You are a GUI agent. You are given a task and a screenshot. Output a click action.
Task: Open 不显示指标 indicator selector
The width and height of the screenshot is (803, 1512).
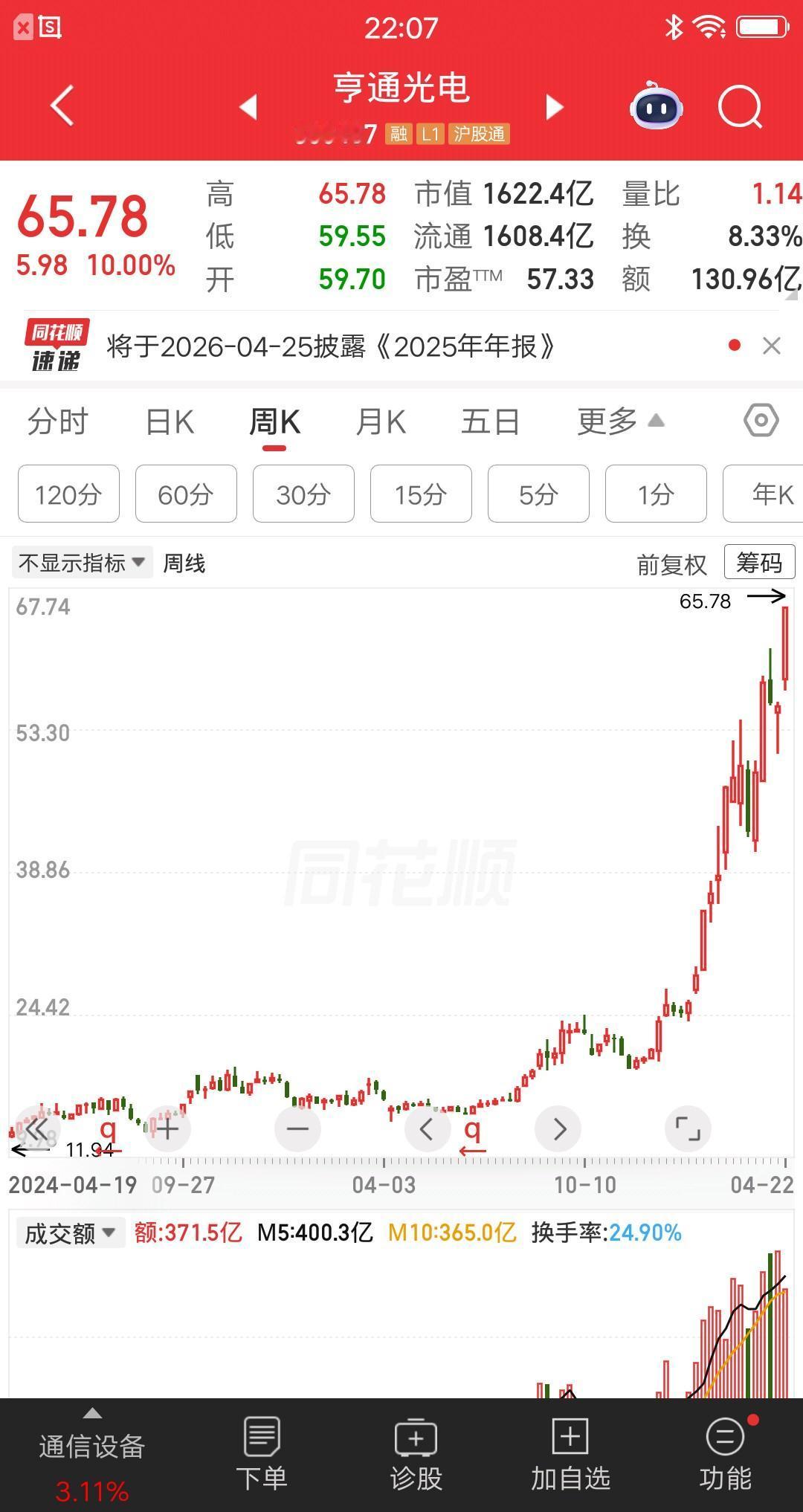tap(82, 562)
